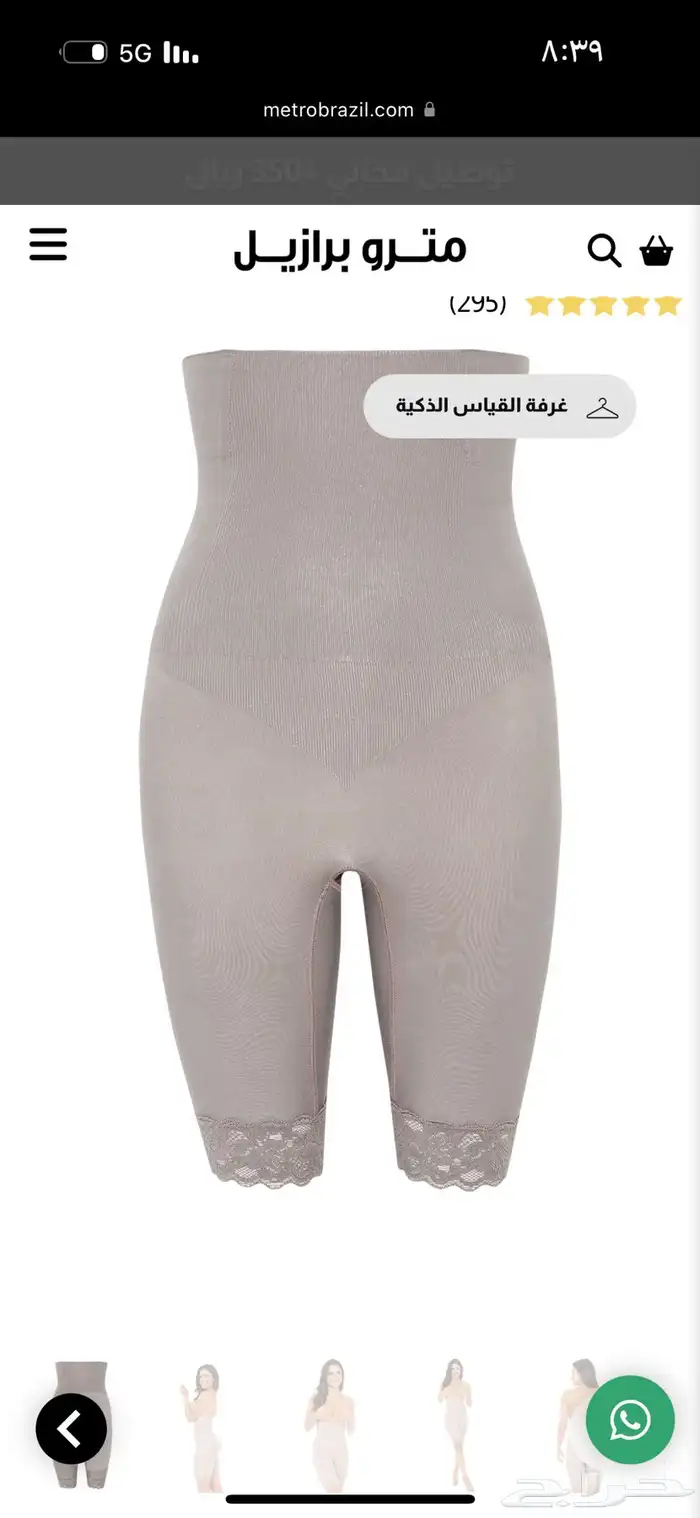This screenshot has width=700, height=1518.
Task: Open the hamburger menu
Action: 48,245
